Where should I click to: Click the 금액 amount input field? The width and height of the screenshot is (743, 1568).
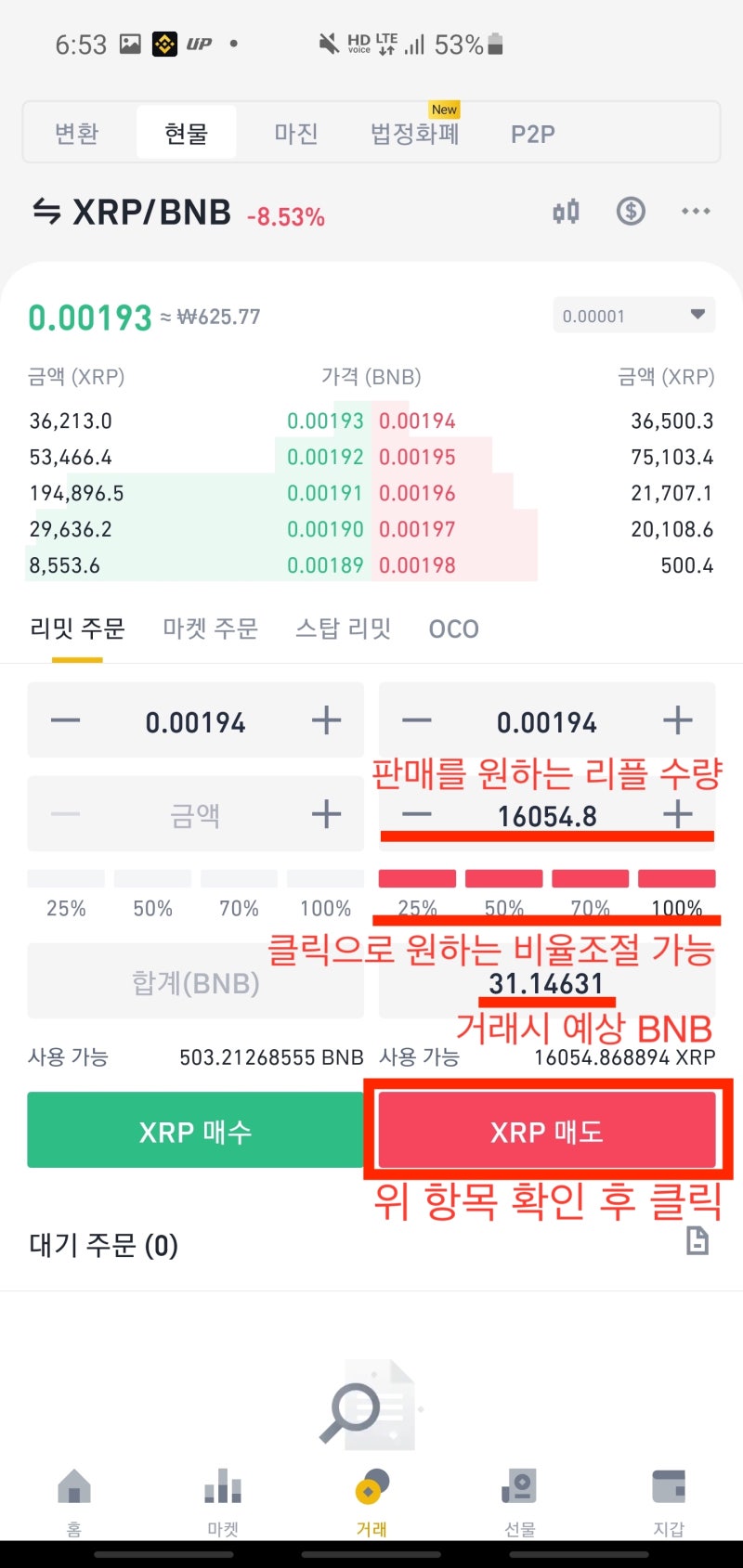pyautogui.click(x=195, y=814)
